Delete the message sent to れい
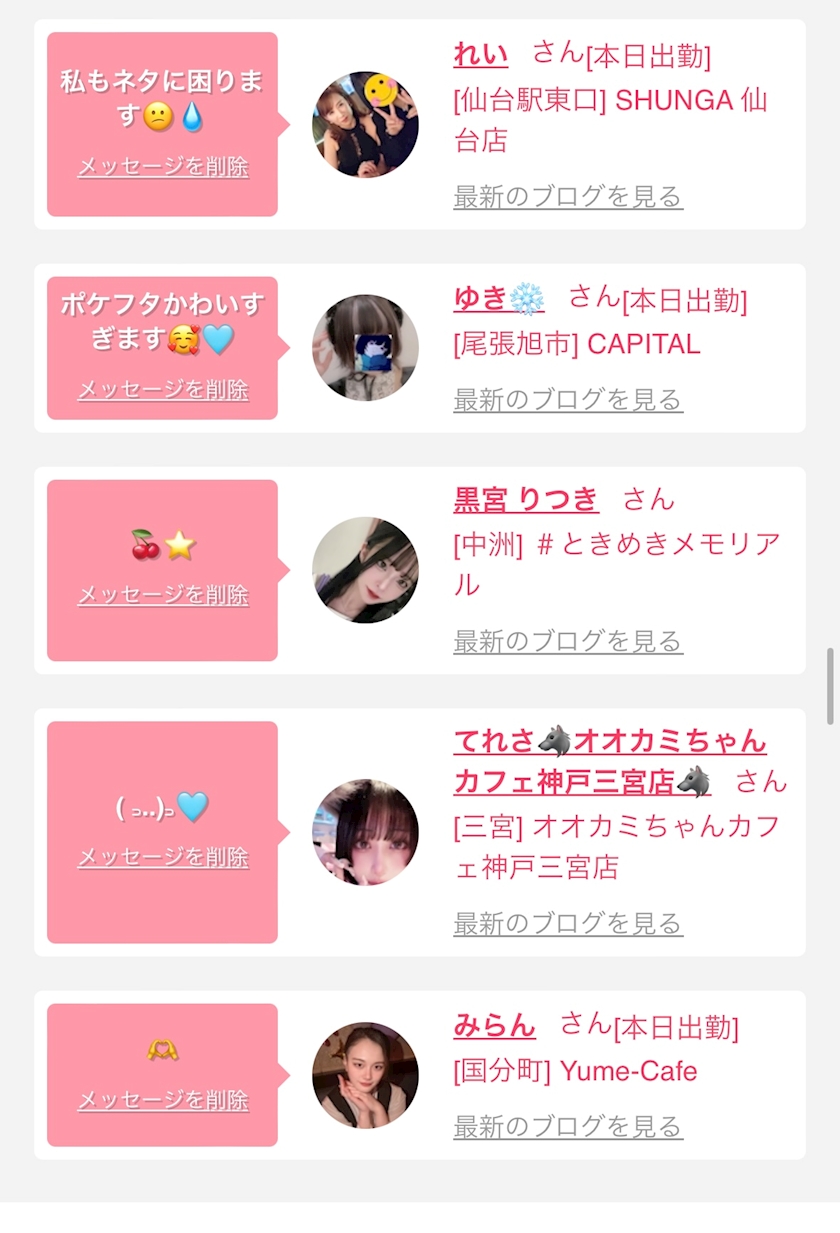The image size is (840, 1233). [163, 167]
